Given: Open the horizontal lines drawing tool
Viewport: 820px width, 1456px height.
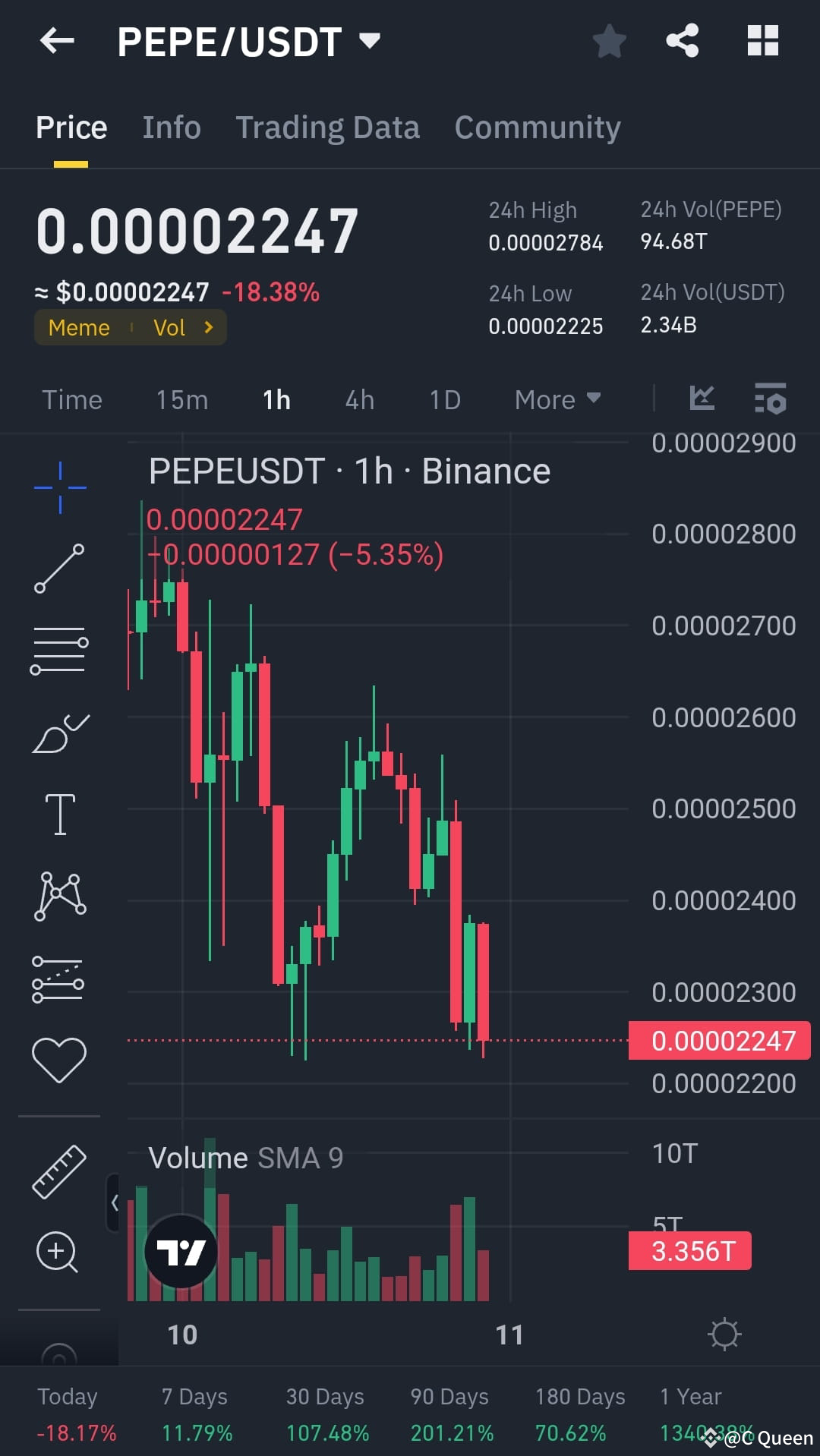Looking at the screenshot, I should (59, 649).
